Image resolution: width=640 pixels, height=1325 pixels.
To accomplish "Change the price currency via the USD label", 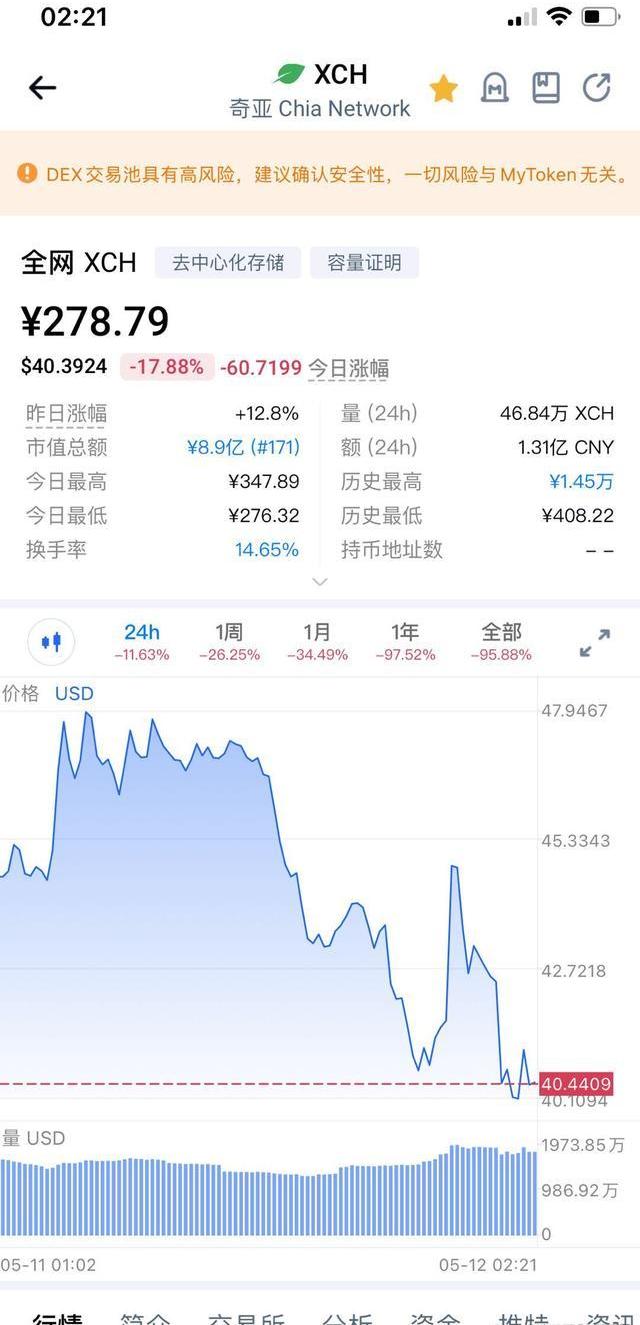I will pos(74,693).
